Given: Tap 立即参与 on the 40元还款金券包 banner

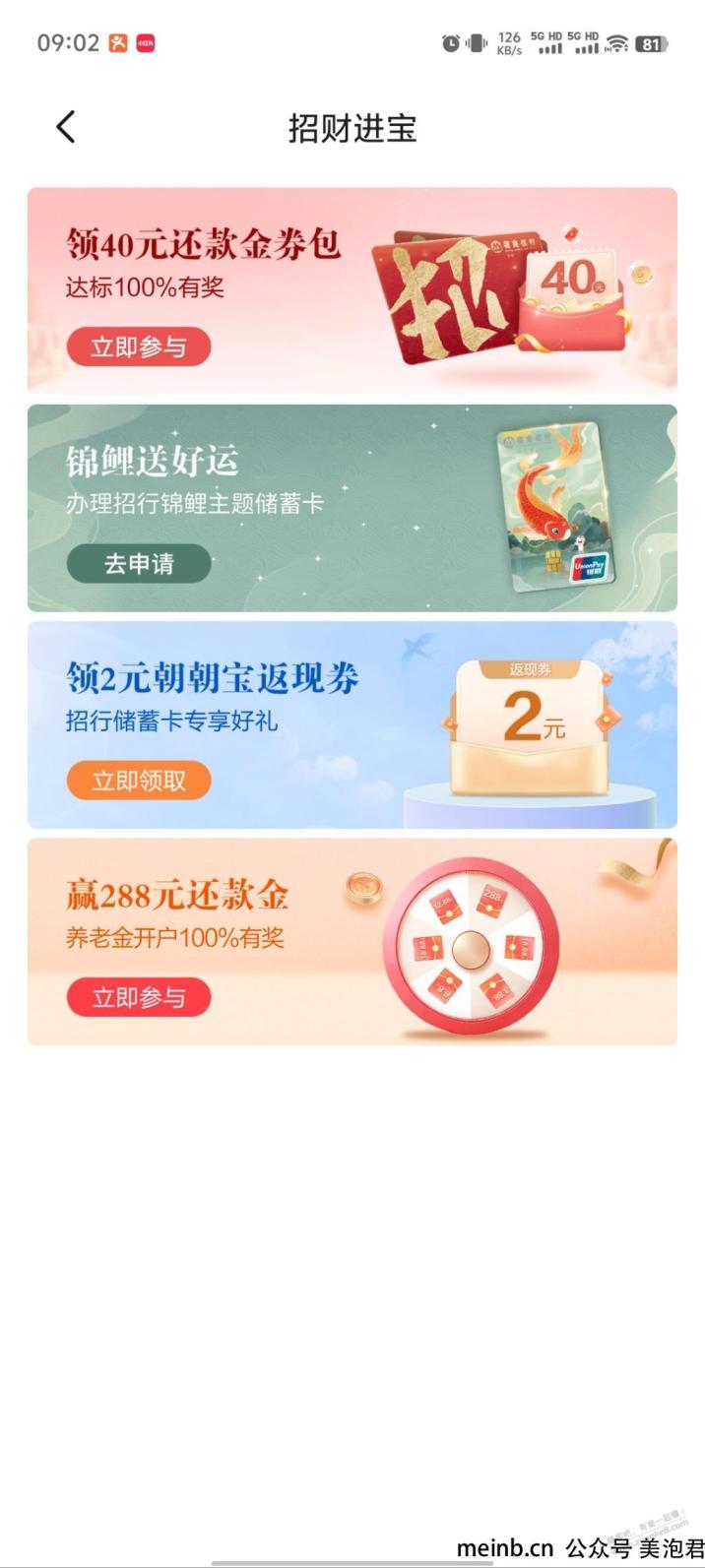Looking at the screenshot, I should [x=139, y=346].
